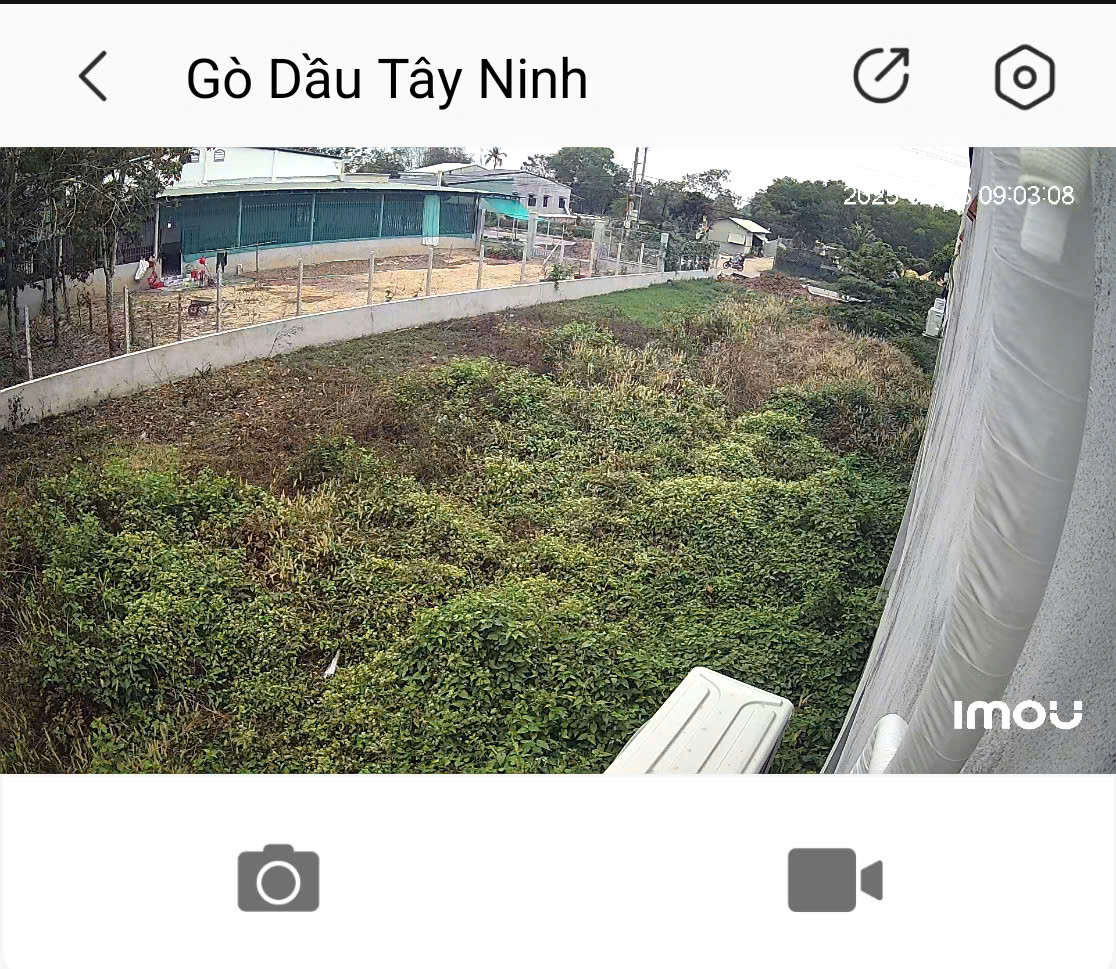
Task: Go back from Gò Dầu Tây Ninh camera
Action: coord(93,77)
